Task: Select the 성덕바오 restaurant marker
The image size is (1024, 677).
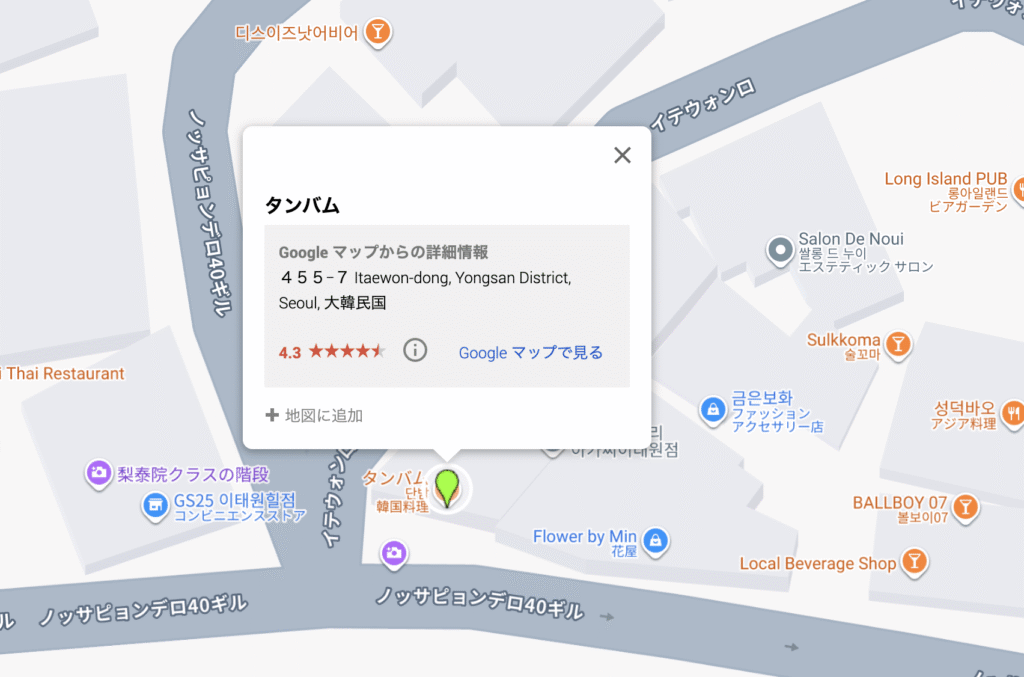Action: (x=1014, y=412)
